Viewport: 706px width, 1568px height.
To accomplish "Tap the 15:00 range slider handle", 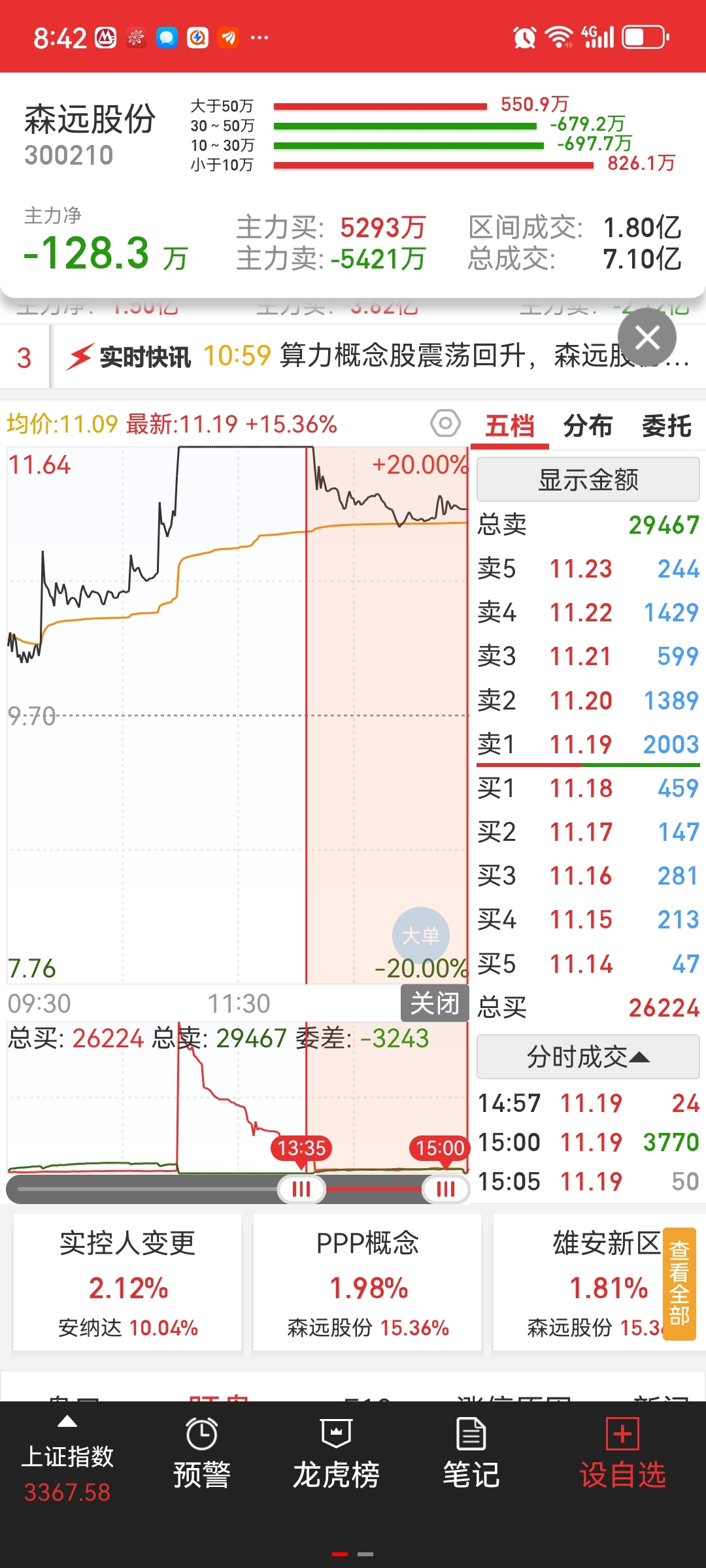I will click(446, 1189).
